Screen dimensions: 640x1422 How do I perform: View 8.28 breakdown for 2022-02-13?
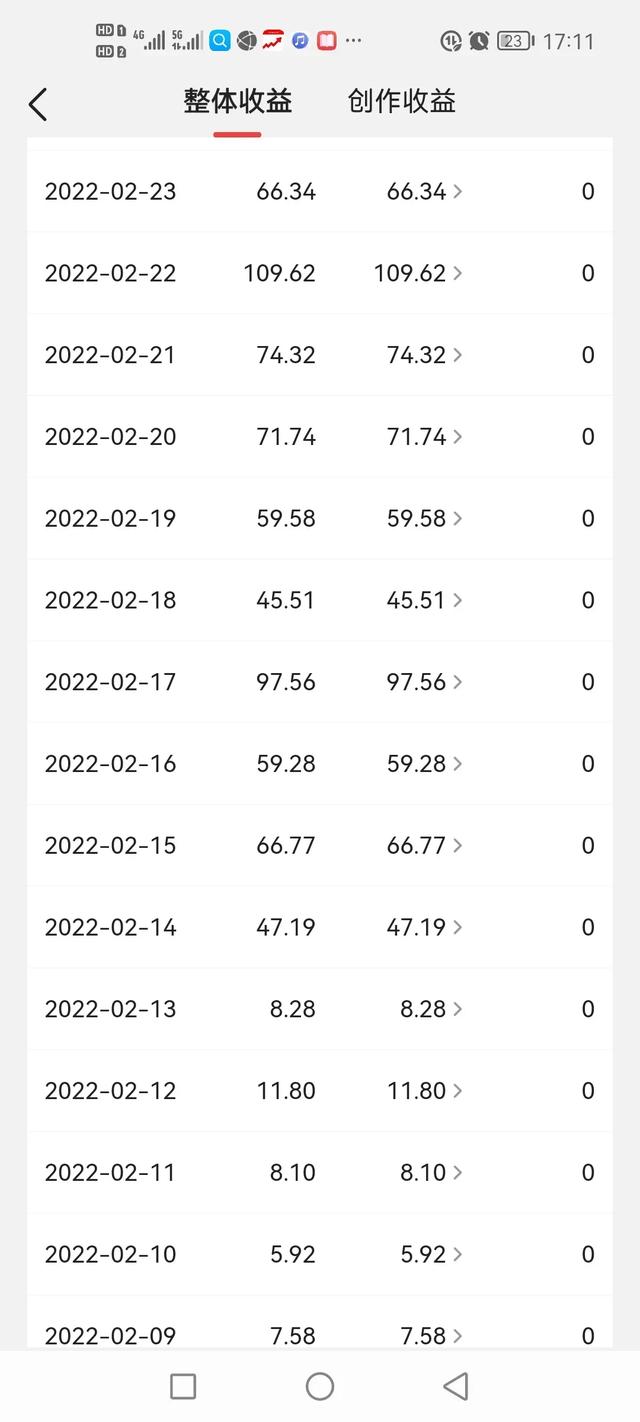(x=431, y=1009)
